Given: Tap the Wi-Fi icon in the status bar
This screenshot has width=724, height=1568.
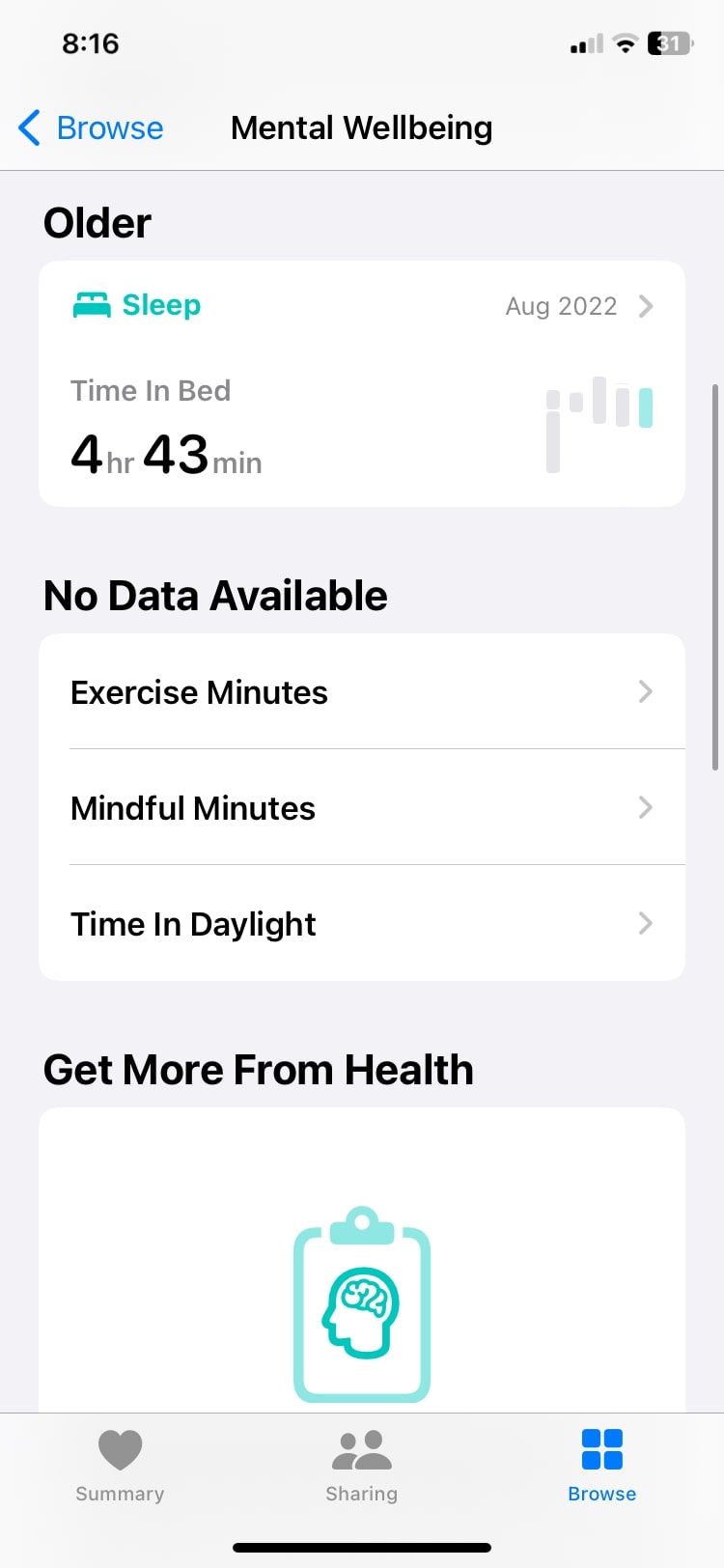Looking at the screenshot, I should 627,42.
